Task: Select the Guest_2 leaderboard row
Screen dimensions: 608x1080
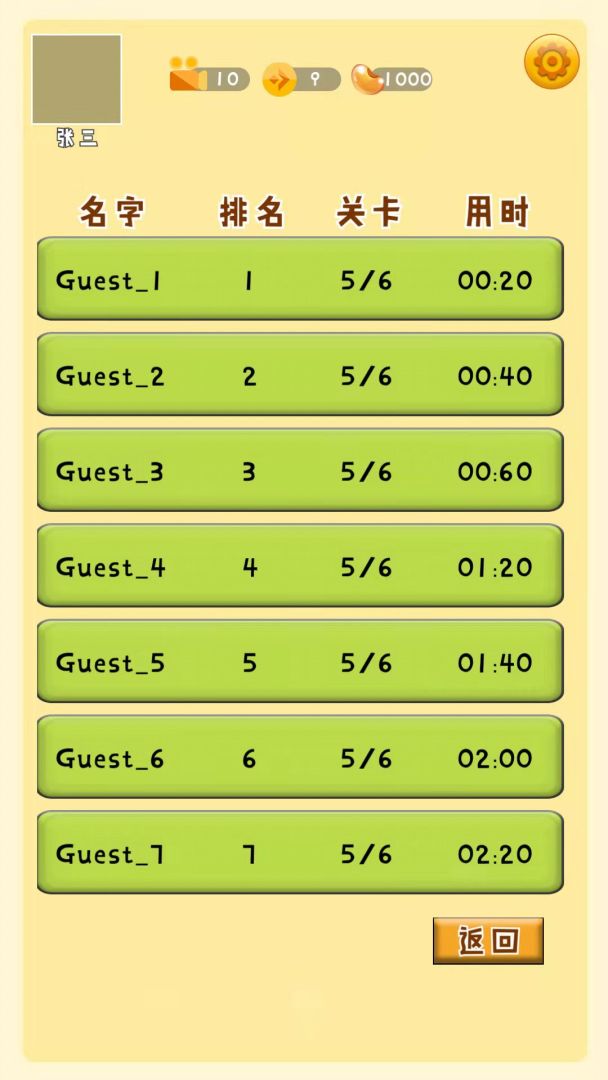Action: [x=300, y=375]
